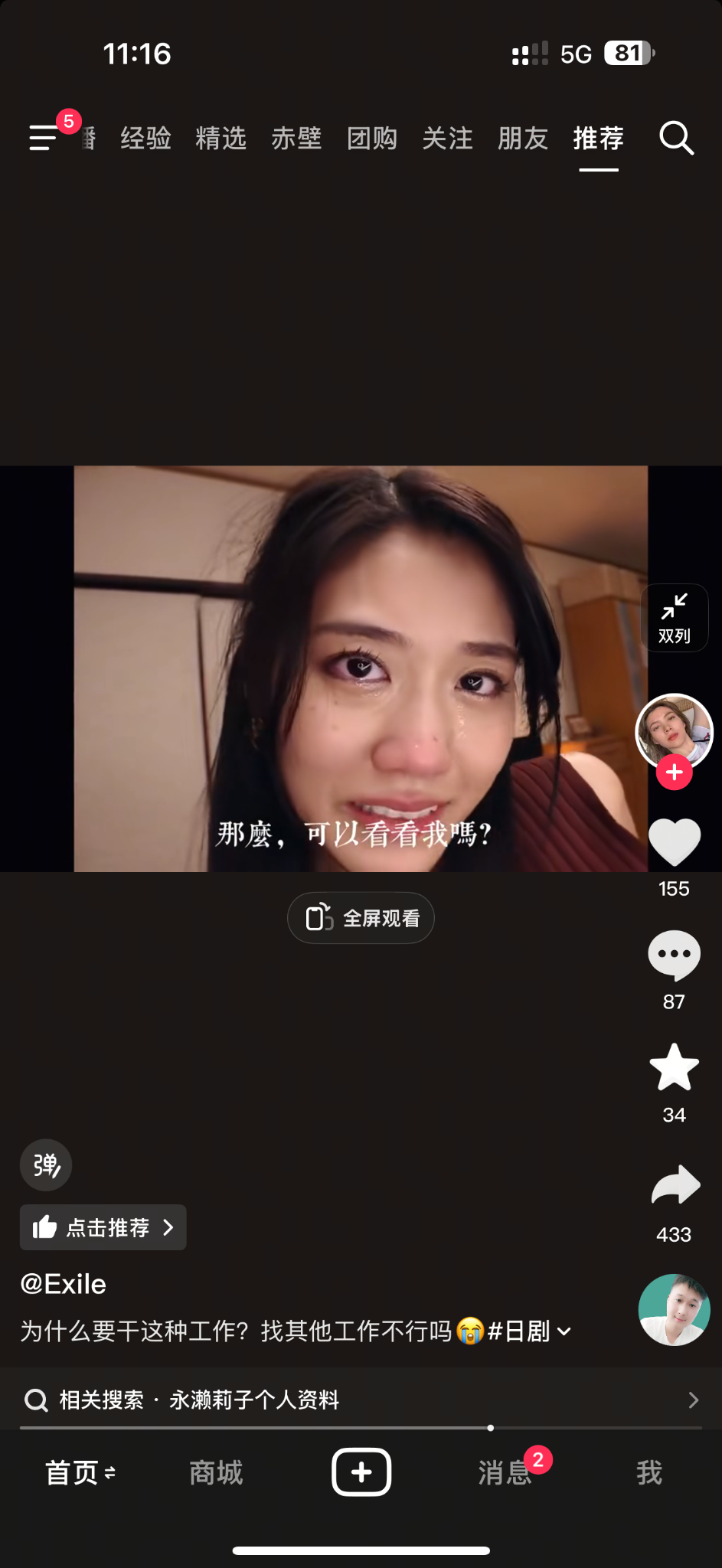Tap the 点击推荐 recommend button
Viewport: 722px width, 1568px height.
click(103, 1227)
